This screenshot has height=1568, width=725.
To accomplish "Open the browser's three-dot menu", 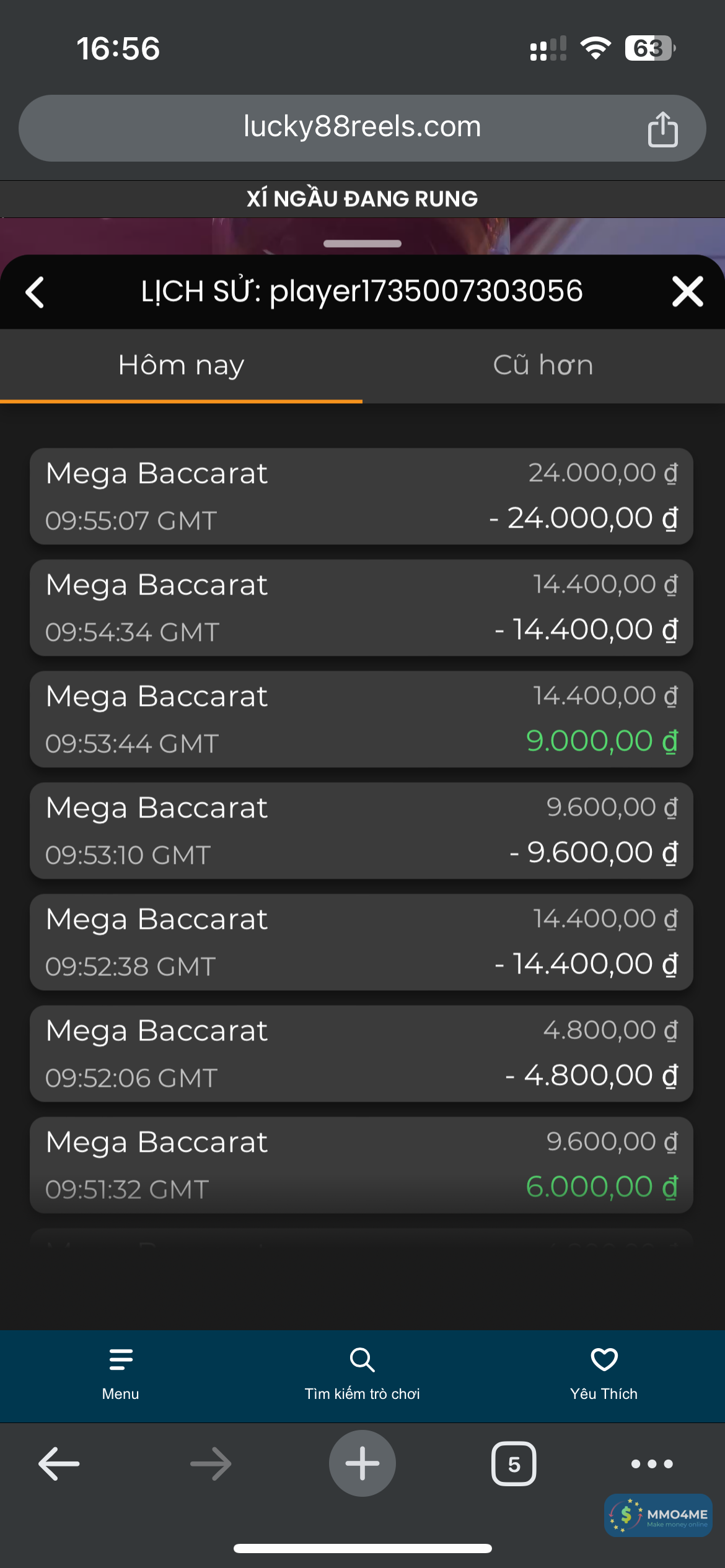I will coord(652,1464).
